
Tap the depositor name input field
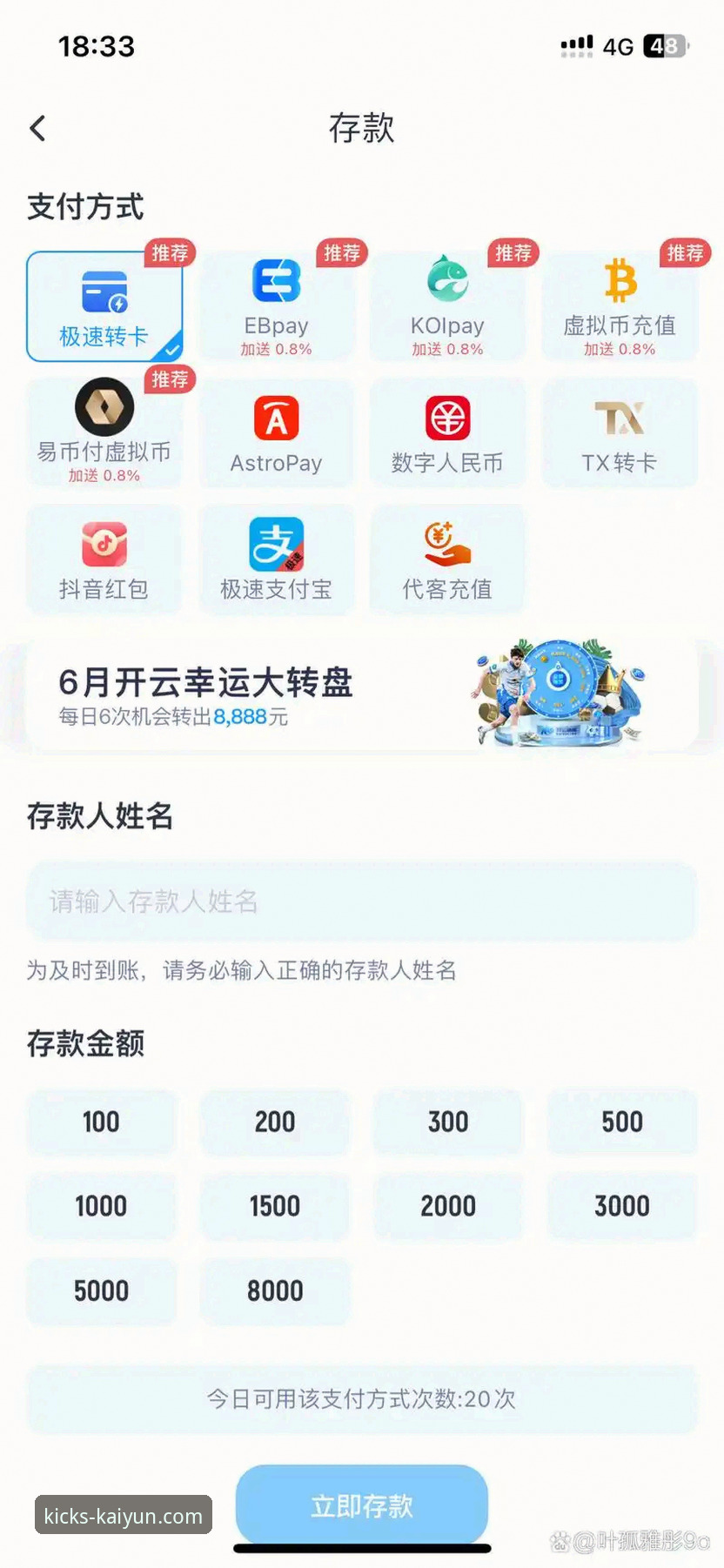[362, 902]
